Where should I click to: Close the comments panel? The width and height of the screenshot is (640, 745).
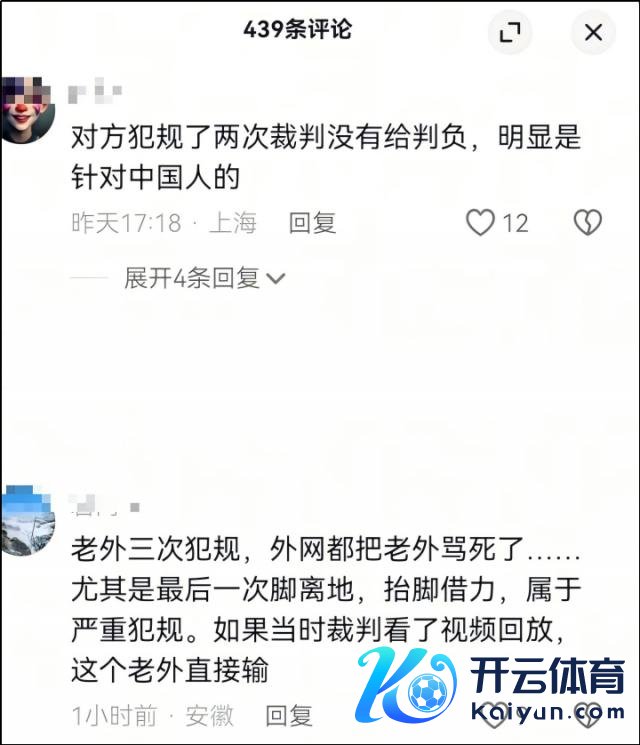click(593, 33)
